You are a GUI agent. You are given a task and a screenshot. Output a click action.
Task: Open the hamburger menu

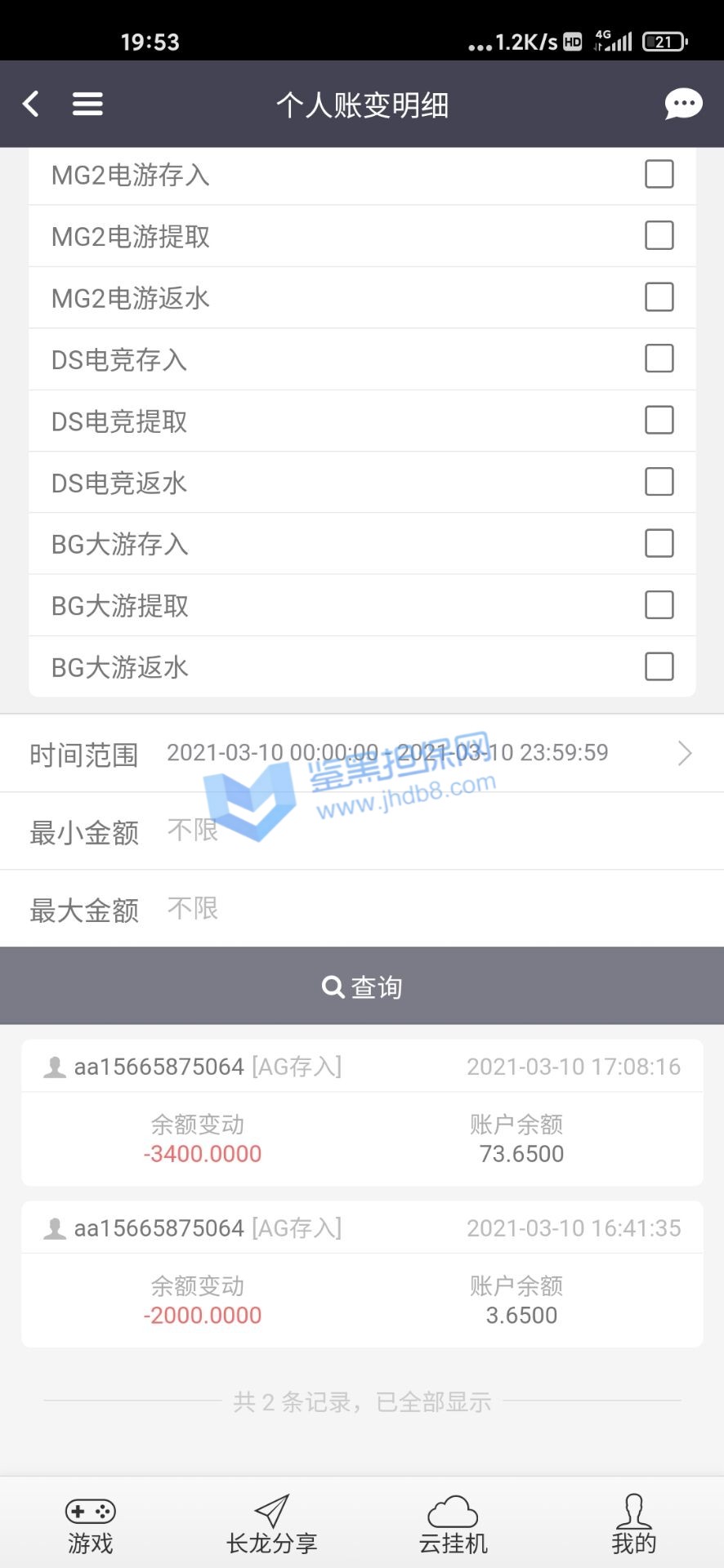[87, 104]
